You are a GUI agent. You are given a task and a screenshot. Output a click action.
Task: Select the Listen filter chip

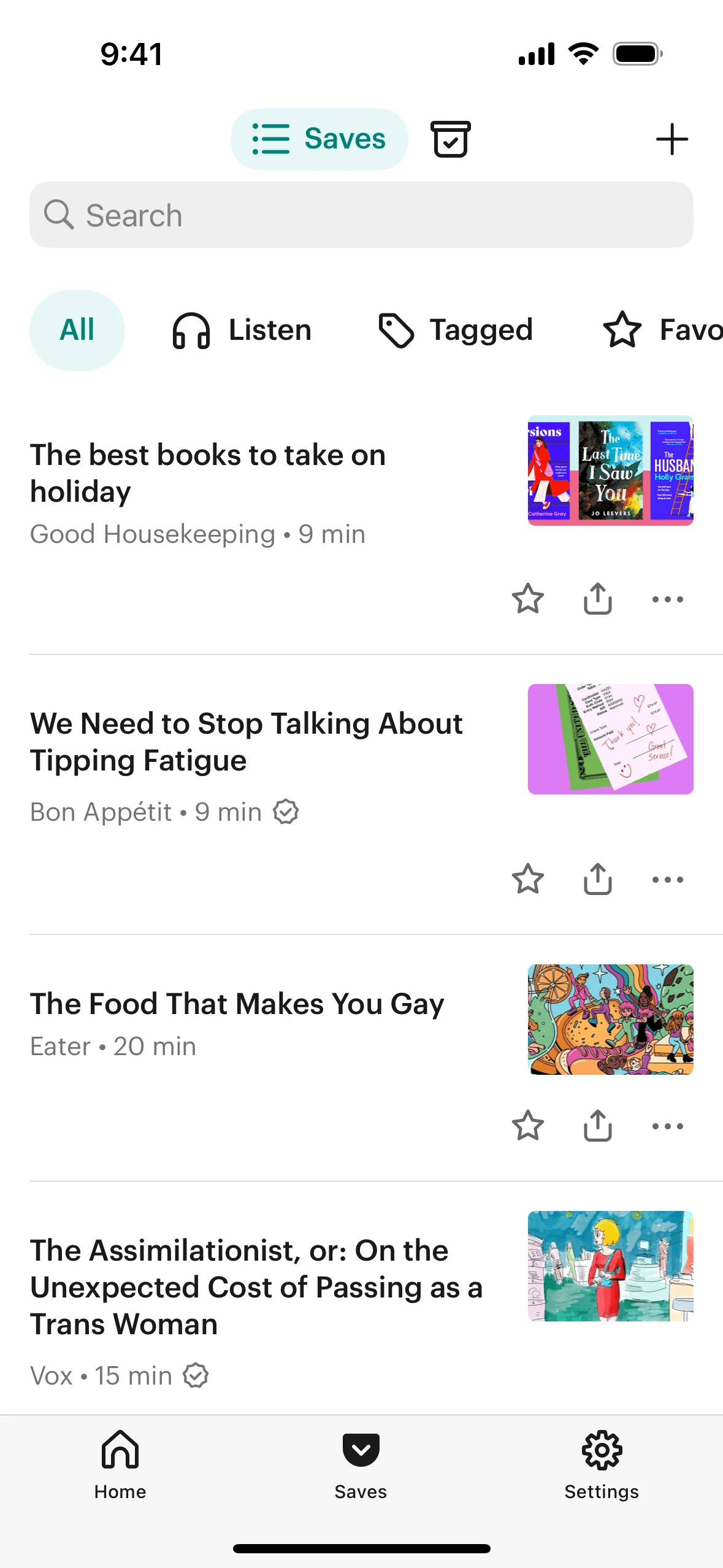click(x=242, y=330)
